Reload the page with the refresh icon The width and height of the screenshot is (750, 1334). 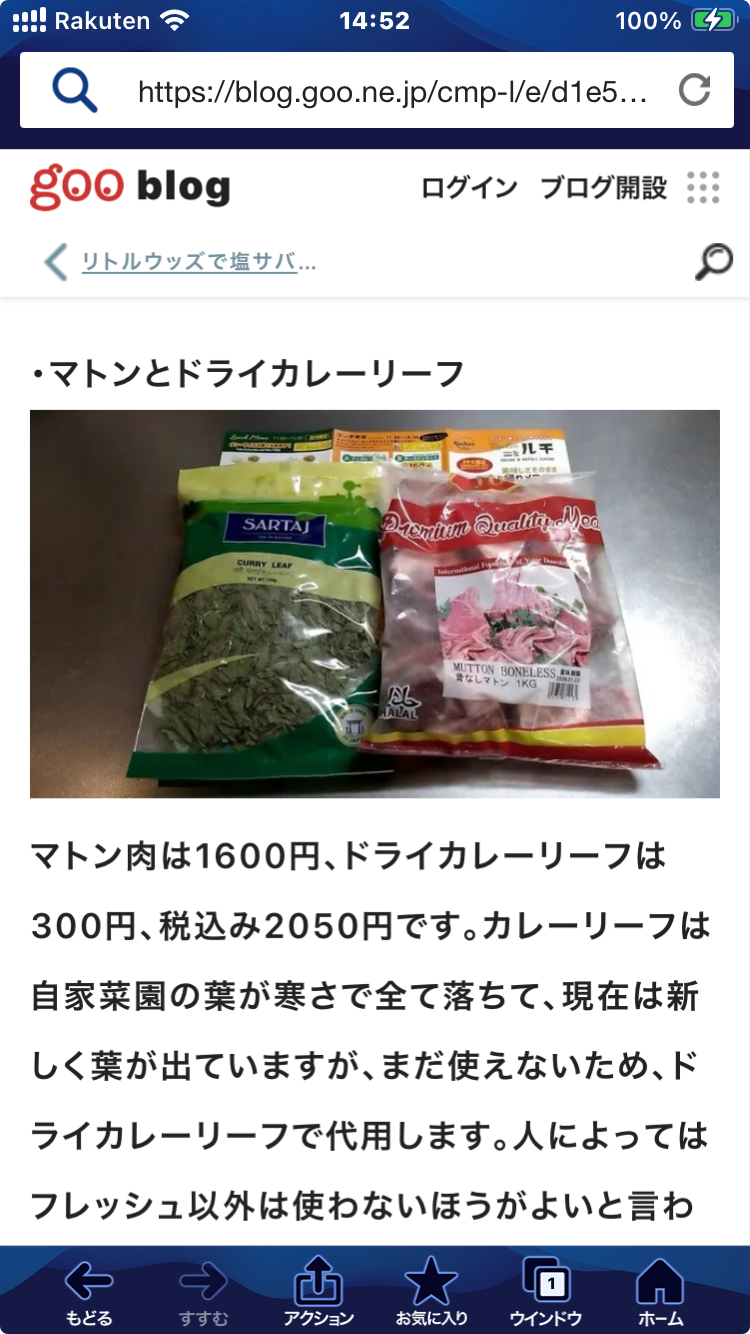(694, 91)
